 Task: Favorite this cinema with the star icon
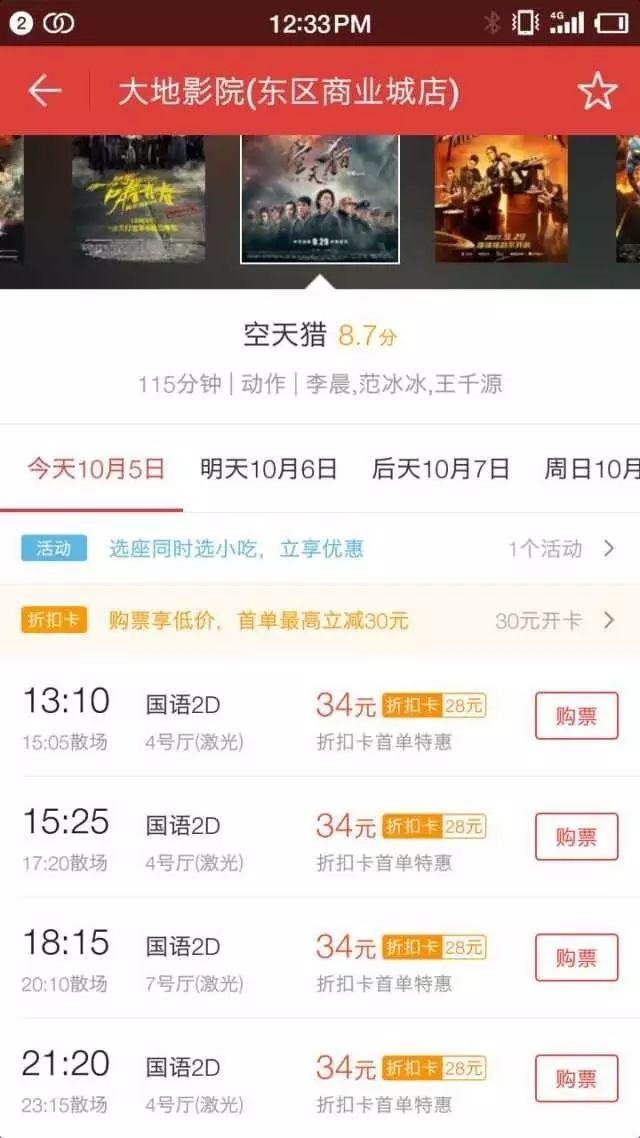(x=597, y=91)
